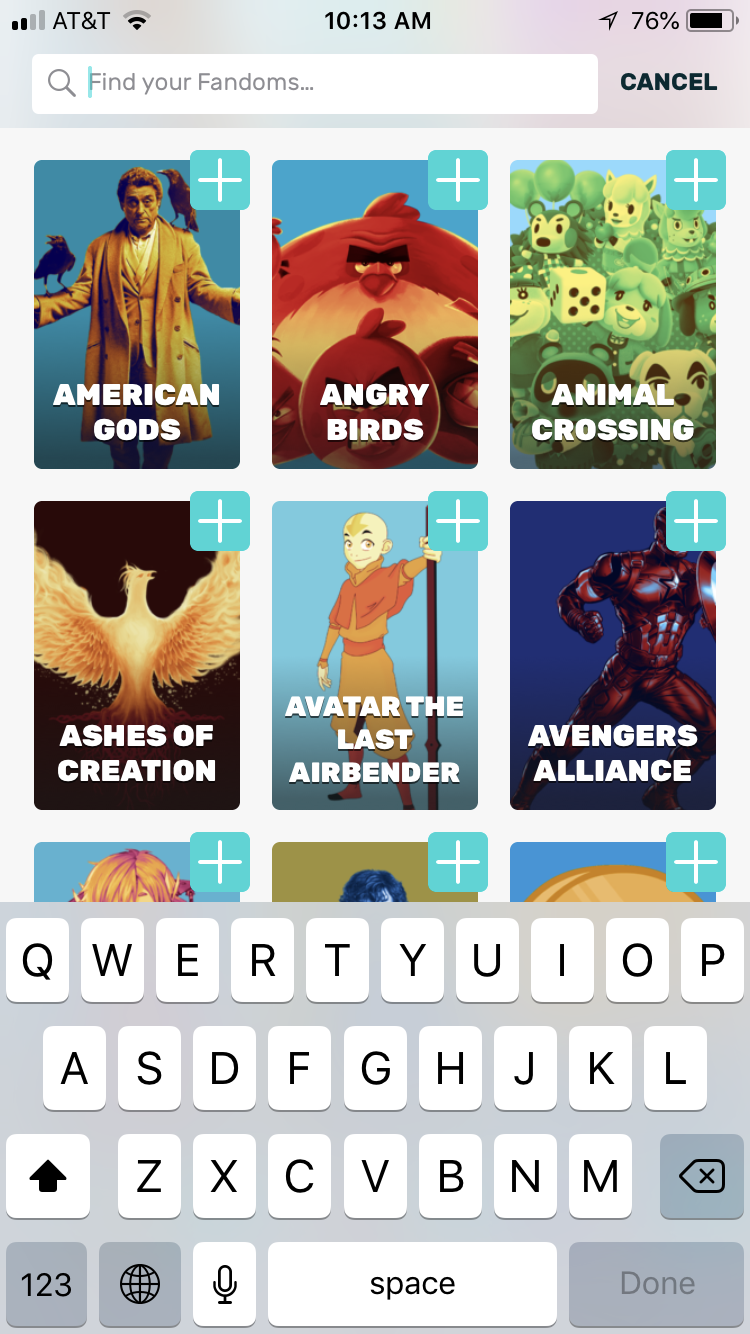Screen dimensions: 750x1334
Task: Open the Angry Birds fandom card
Action: [x=375, y=330]
